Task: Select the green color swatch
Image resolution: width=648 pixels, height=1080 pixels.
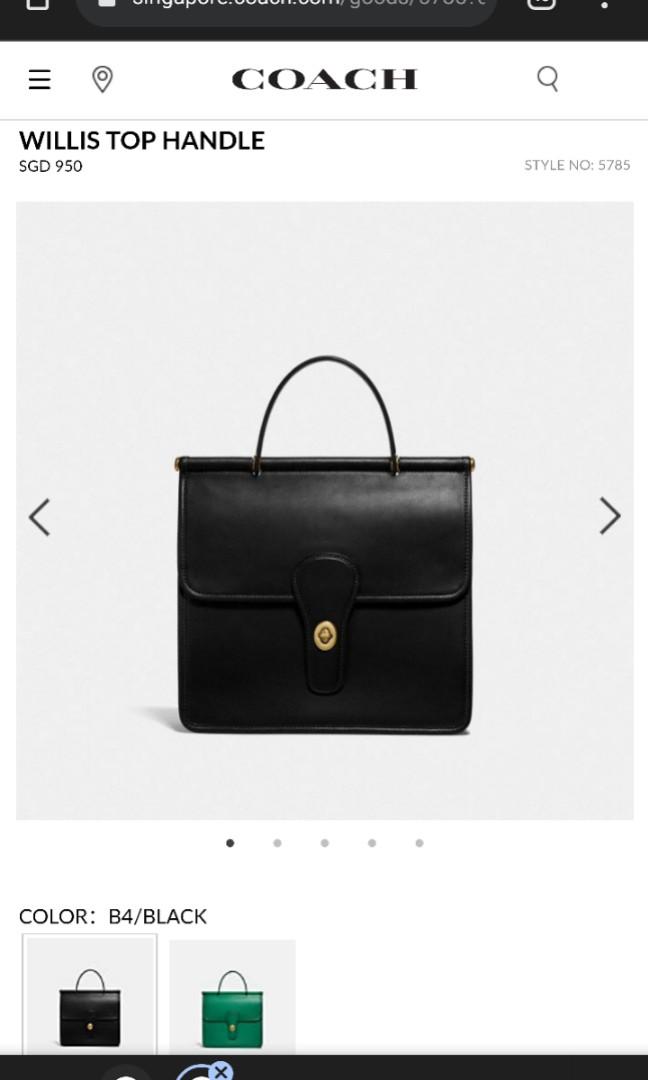Action: pyautogui.click(x=232, y=996)
